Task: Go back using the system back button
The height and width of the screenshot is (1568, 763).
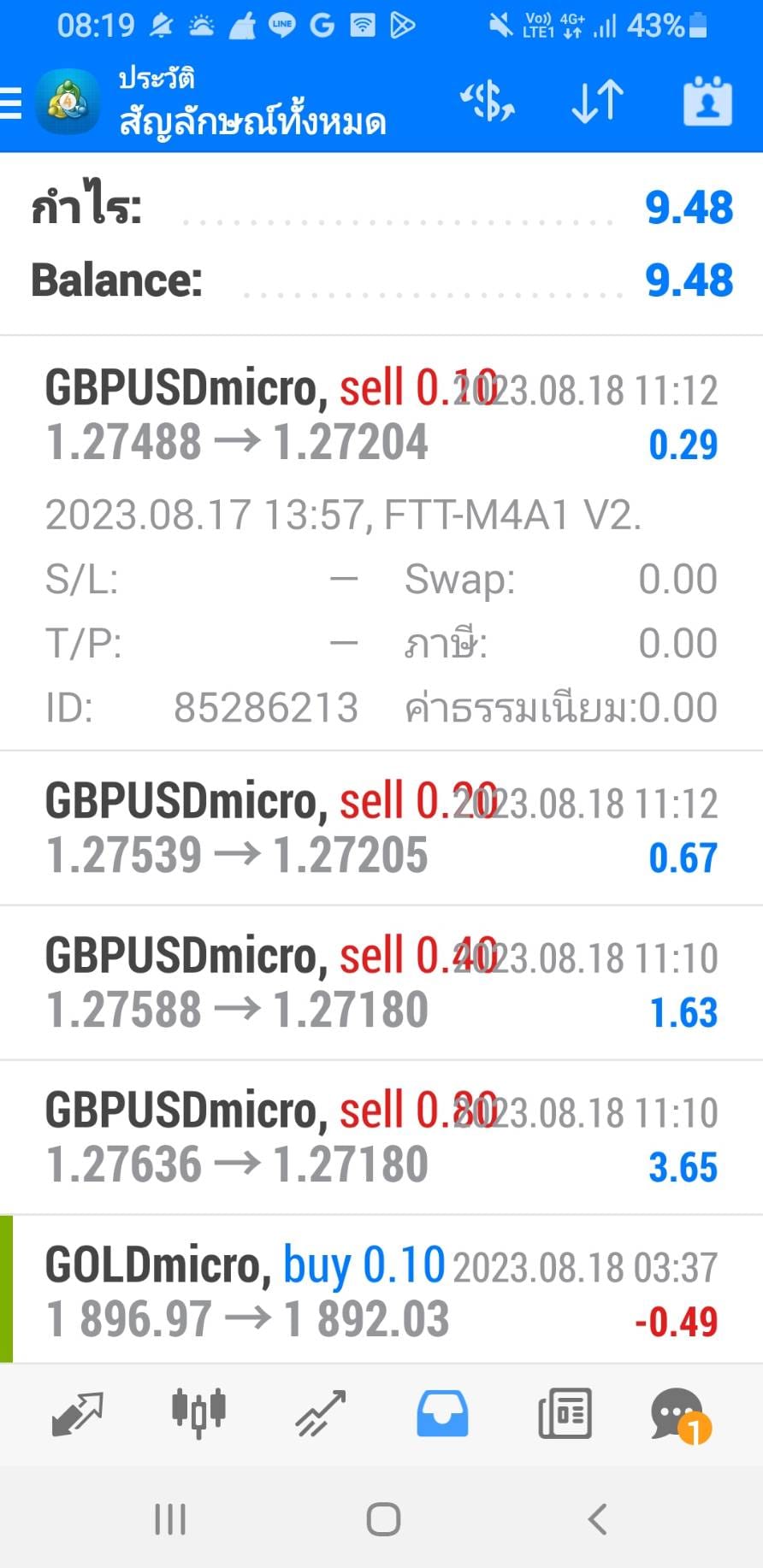Action: [x=598, y=1519]
